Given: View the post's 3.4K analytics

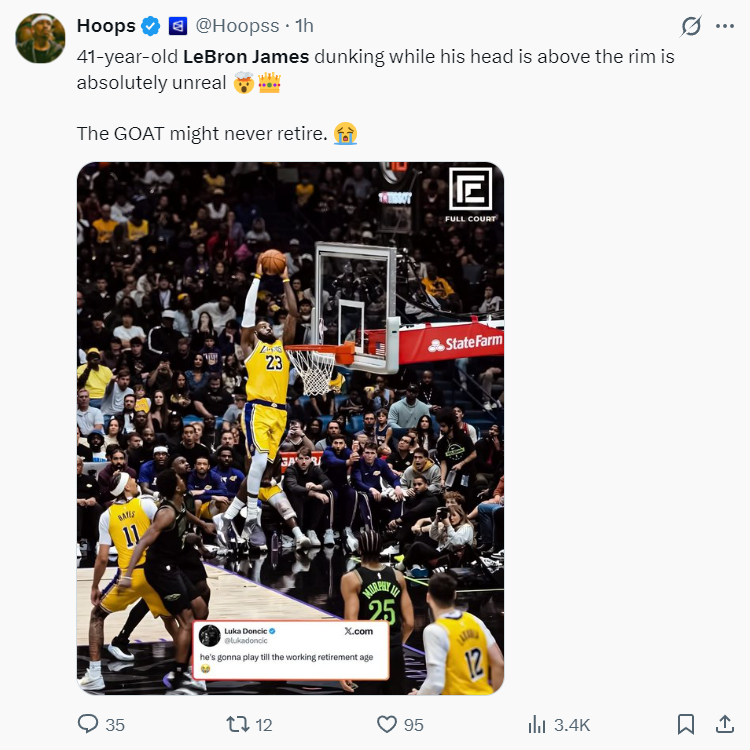Looking at the screenshot, I should click(x=537, y=724).
